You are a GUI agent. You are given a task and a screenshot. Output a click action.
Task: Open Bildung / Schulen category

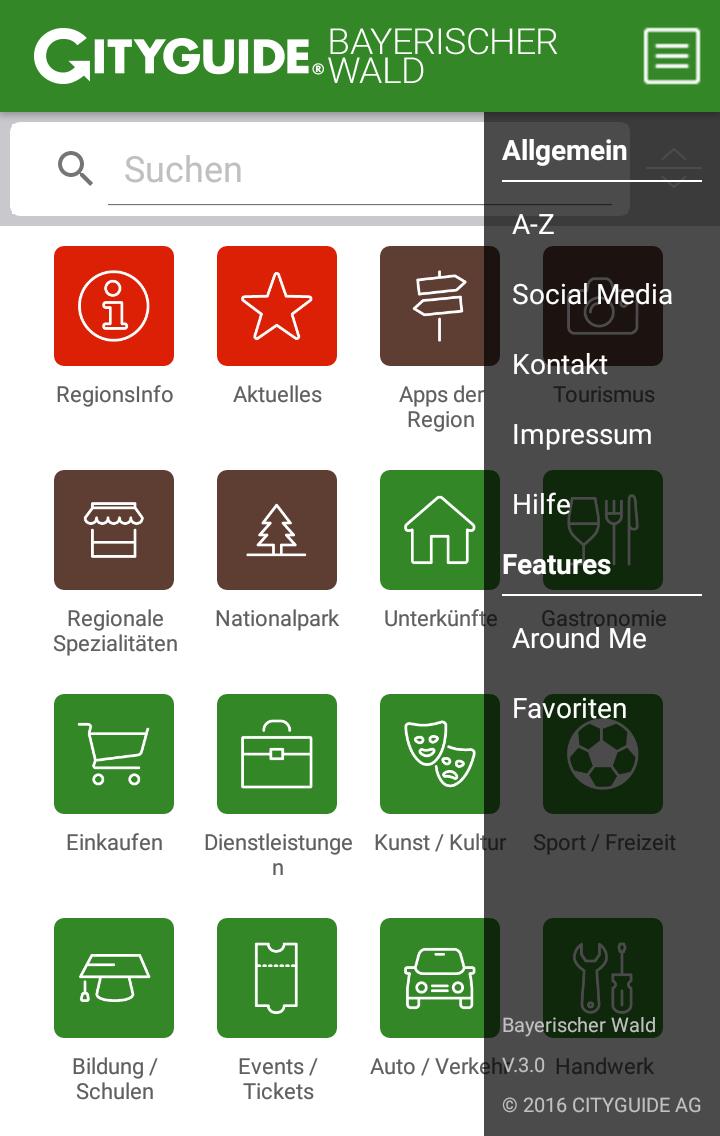[114, 978]
